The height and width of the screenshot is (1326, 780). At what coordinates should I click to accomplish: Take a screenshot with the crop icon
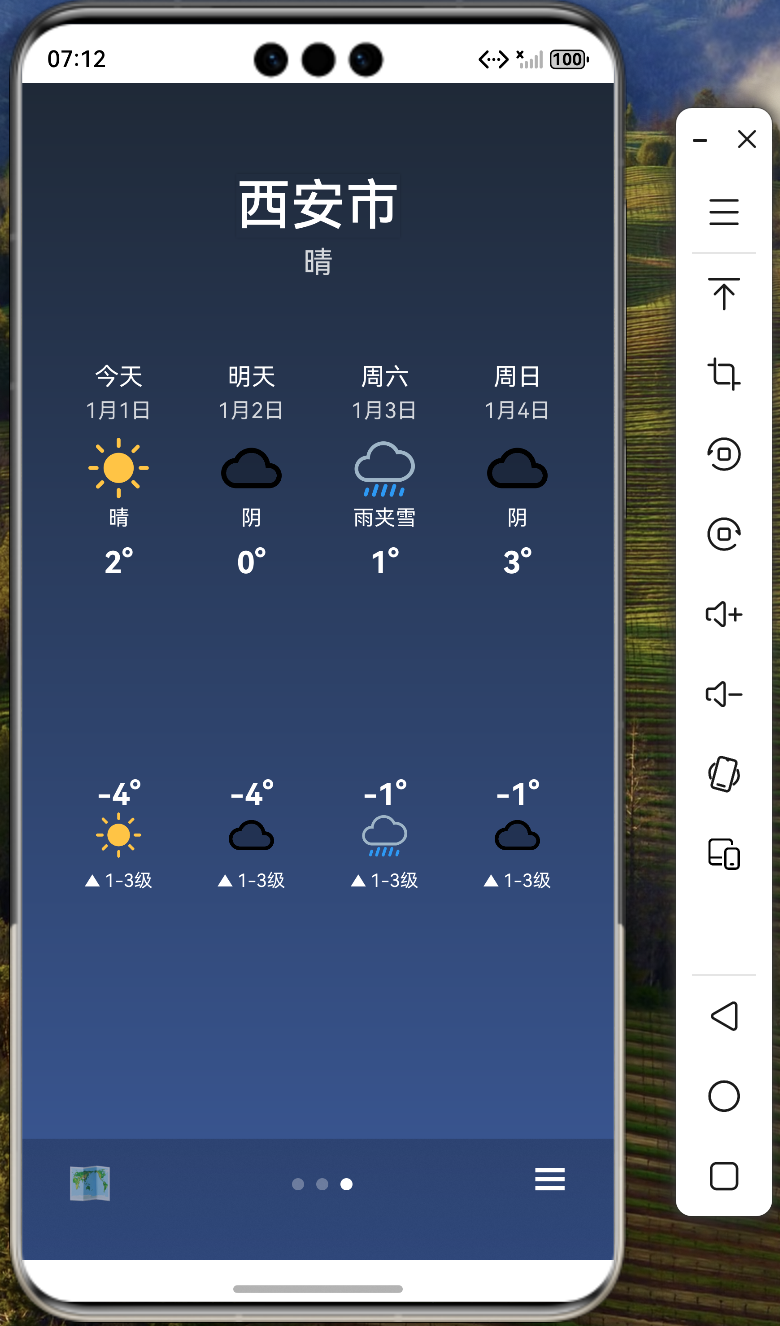[722, 374]
